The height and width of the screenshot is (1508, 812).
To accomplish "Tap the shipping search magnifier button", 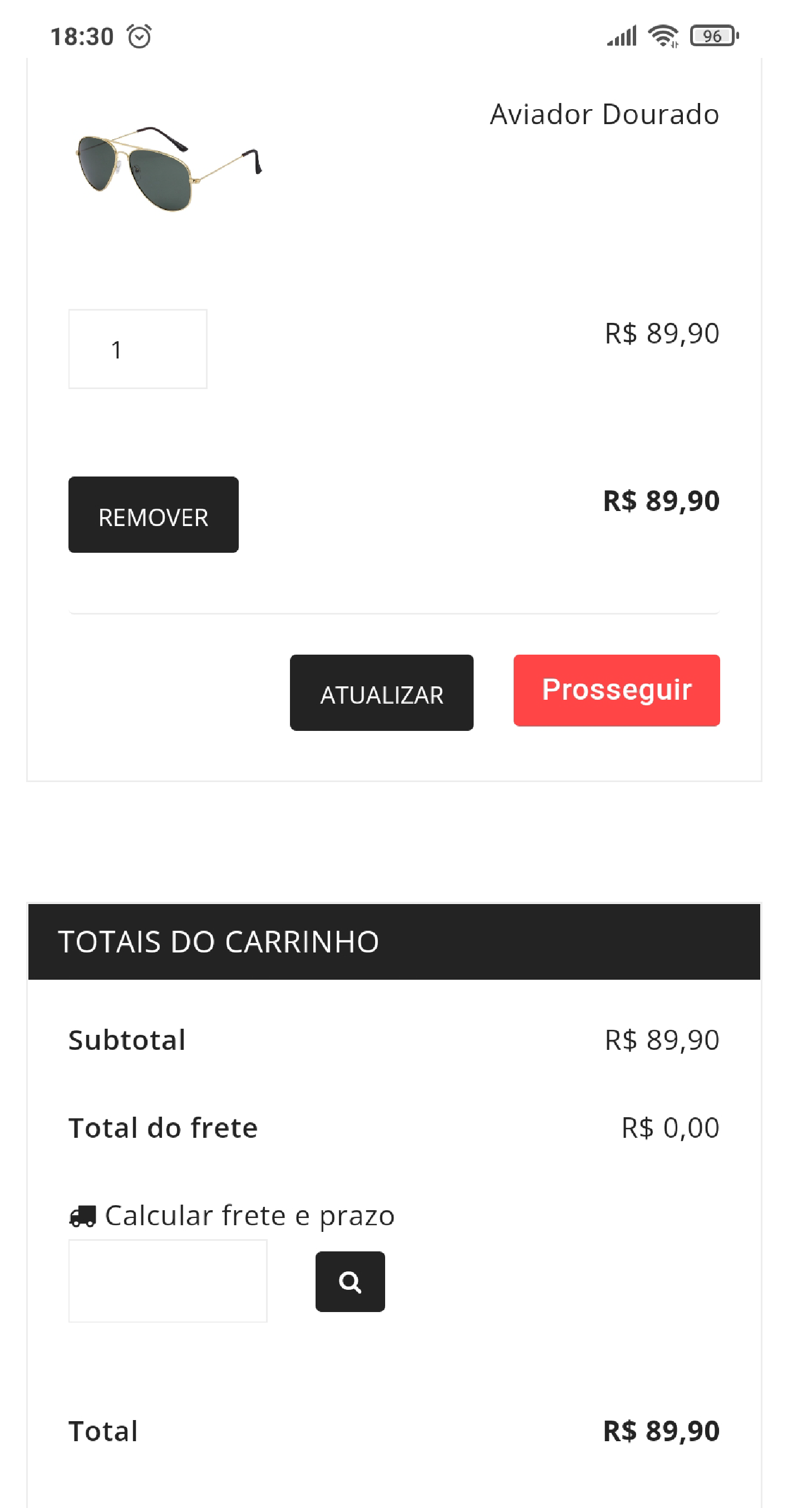I will 350,1281.
